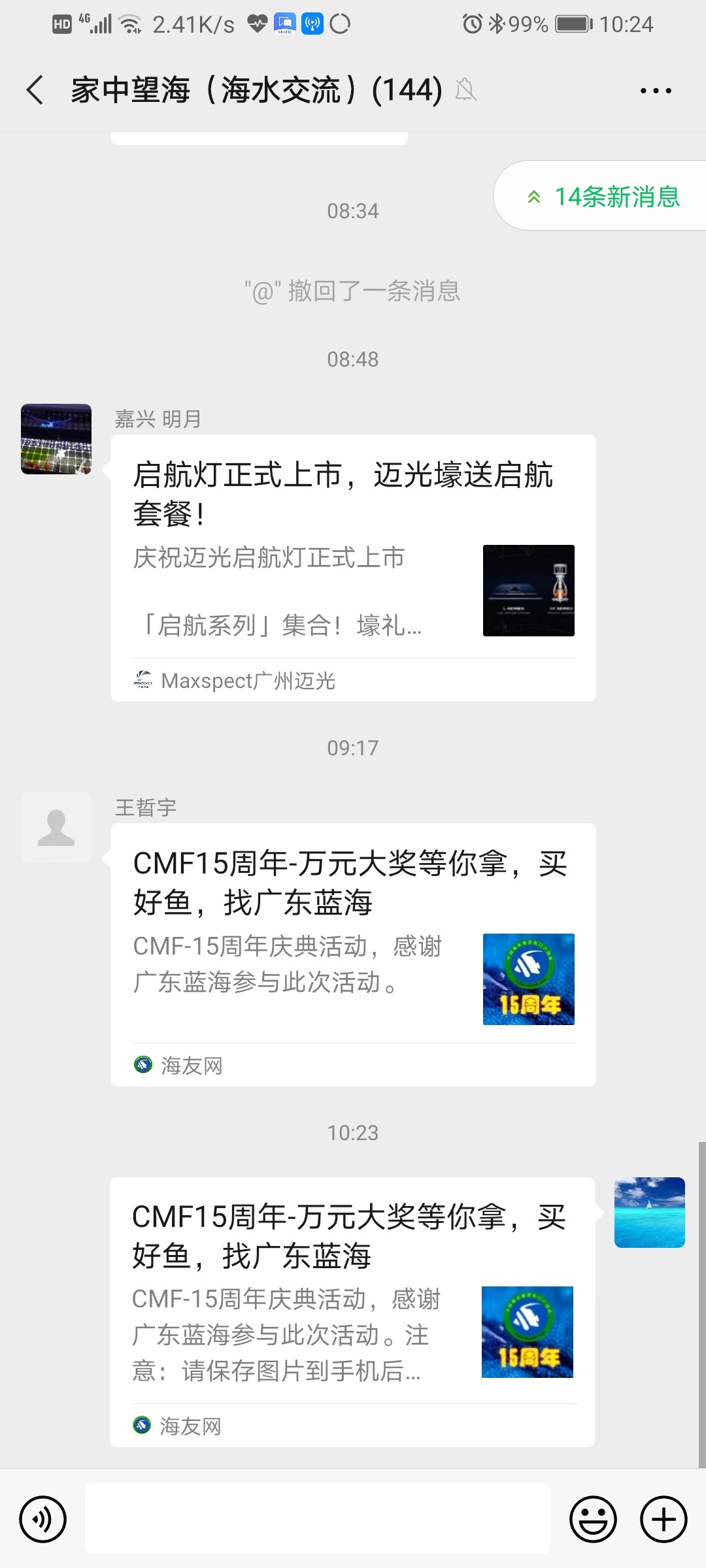Open the plus attachments menu
This screenshot has width=706, height=1568.
pos(664,1519)
